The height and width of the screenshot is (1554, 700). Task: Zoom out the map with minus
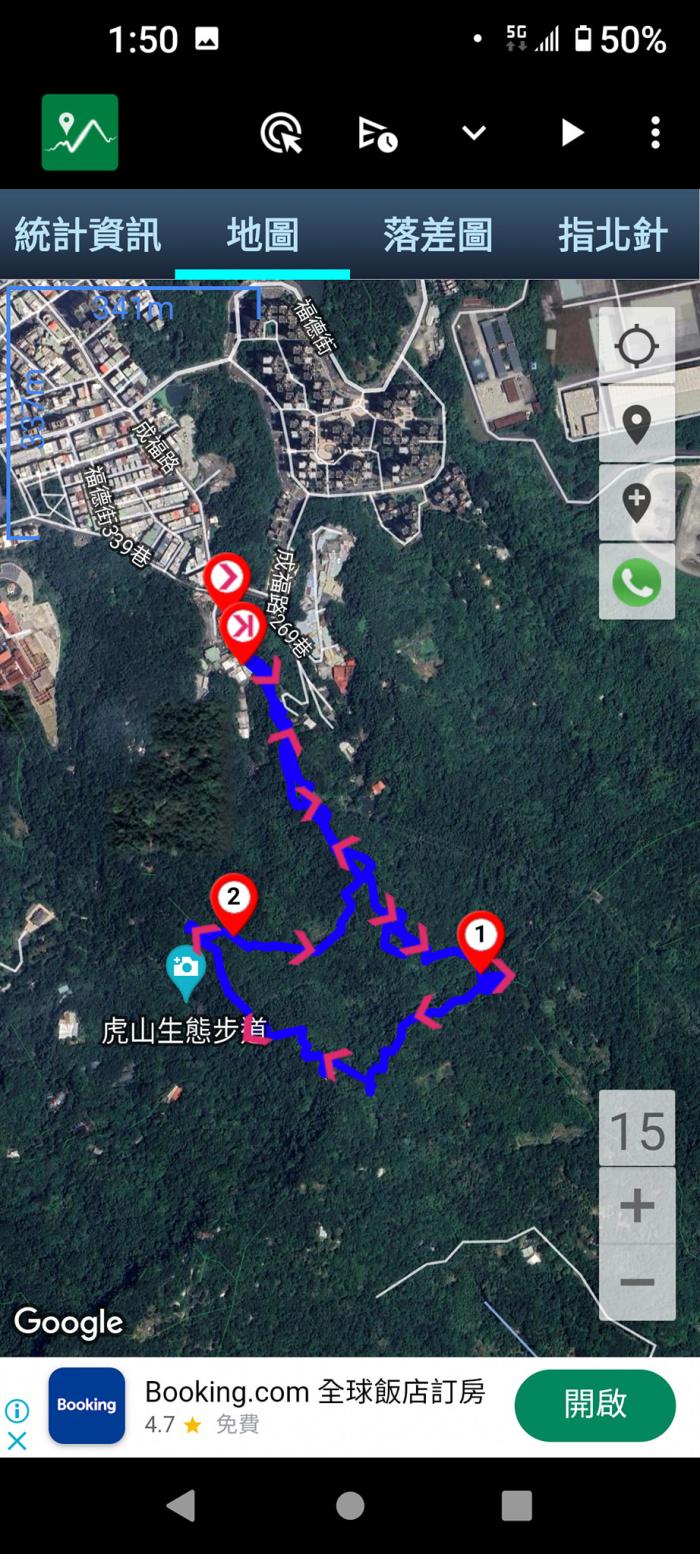click(637, 1282)
